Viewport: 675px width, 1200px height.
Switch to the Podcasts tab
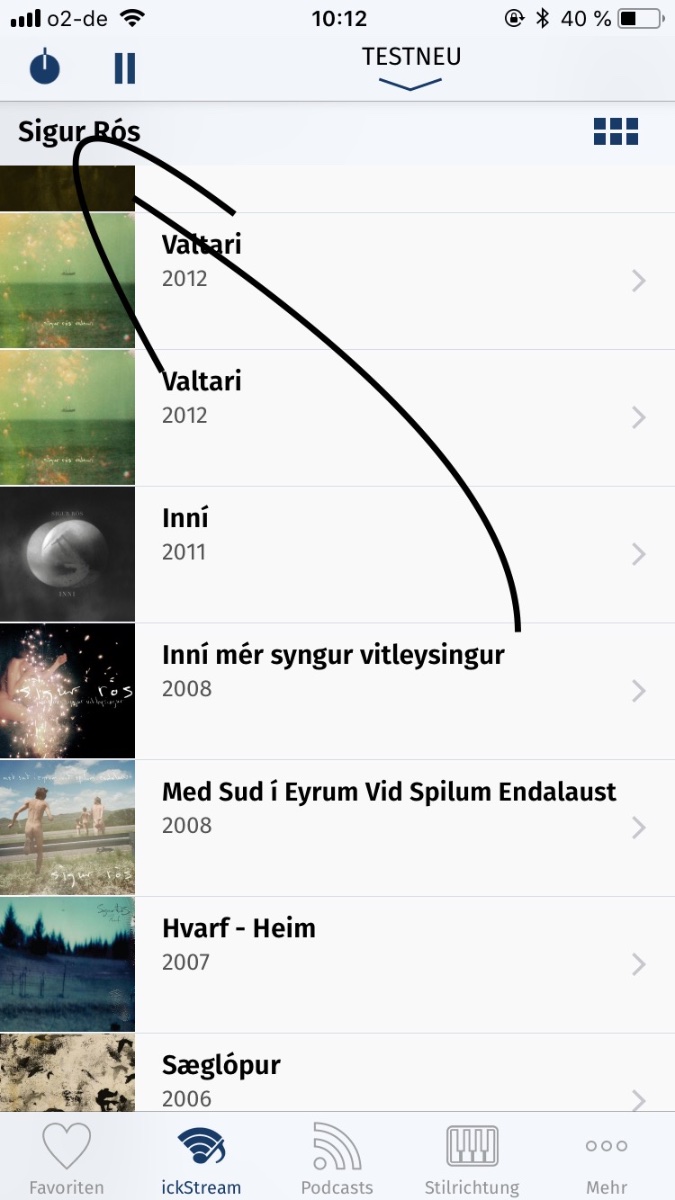click(337, 1159)
